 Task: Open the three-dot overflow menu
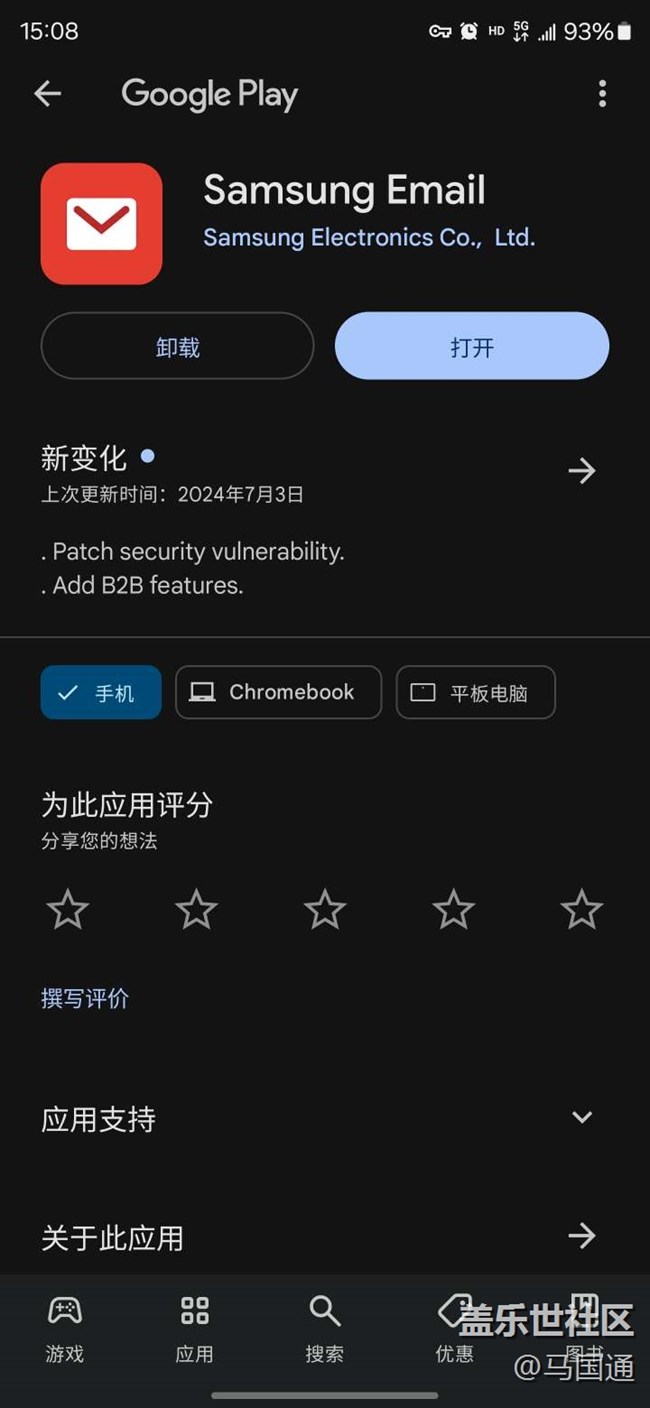[602, 94]
